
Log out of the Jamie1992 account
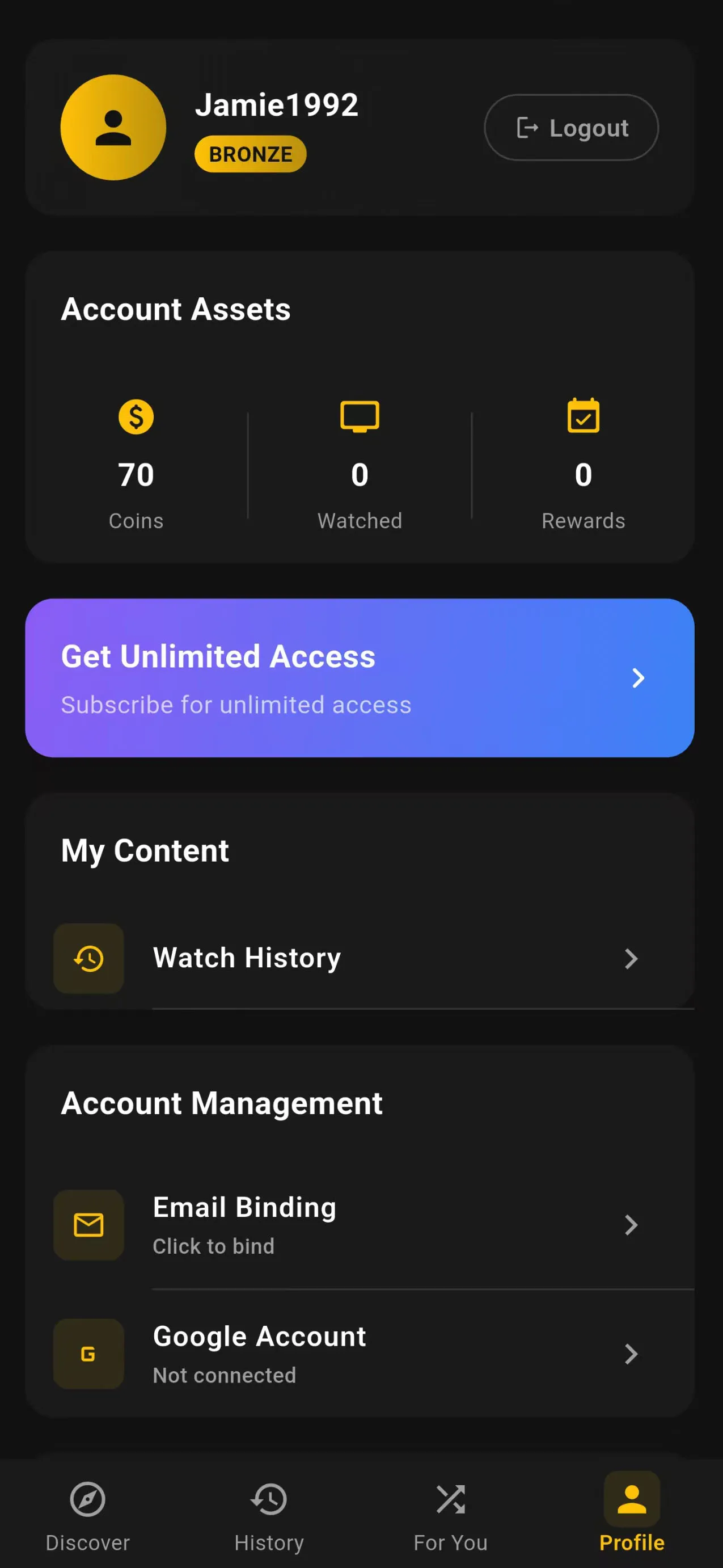click(571, 128)
